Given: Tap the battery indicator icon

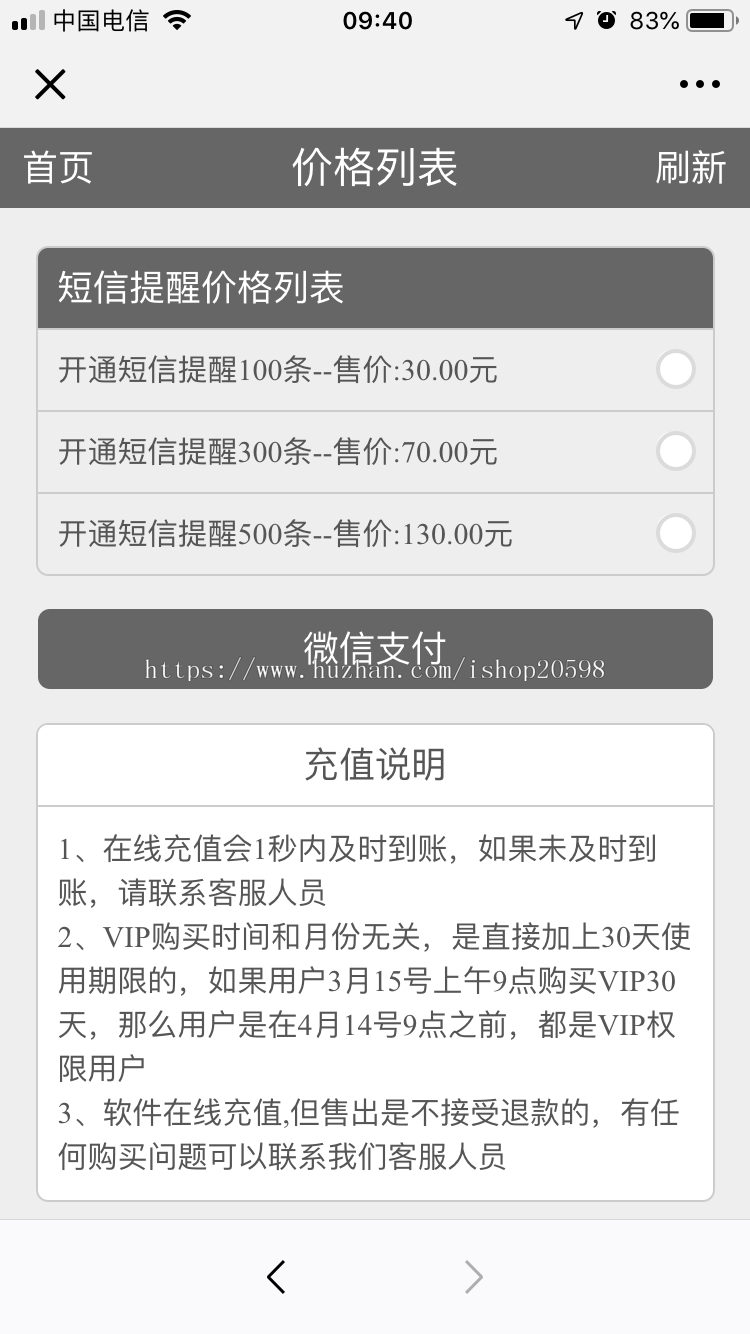Looking at the screenshot, I should click(x=710, y=19).
